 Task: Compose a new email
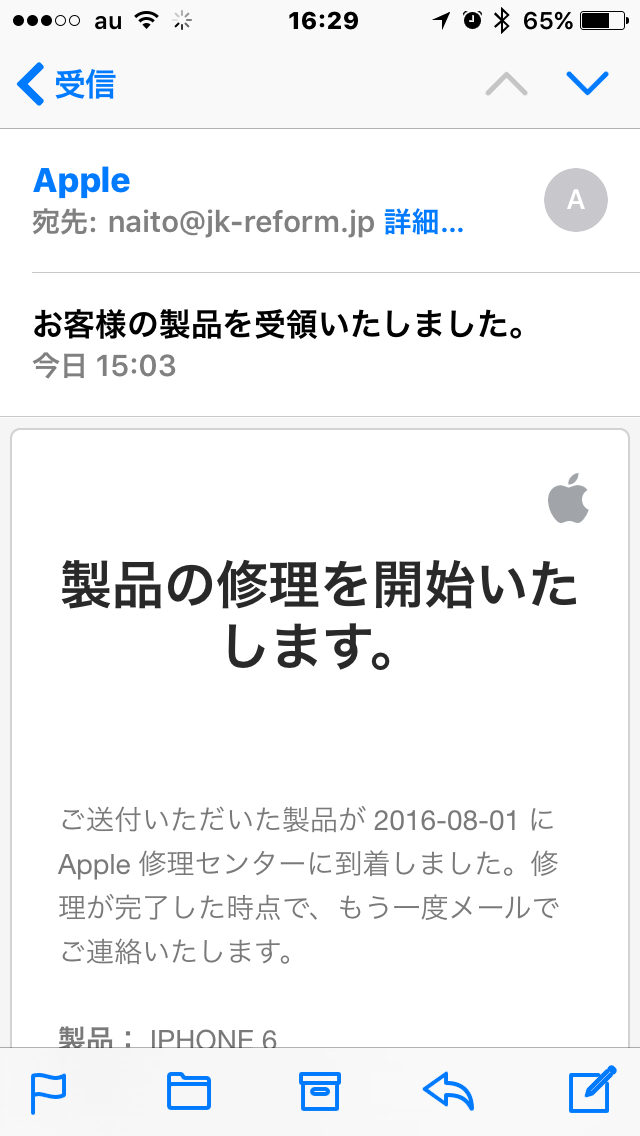(593, 1089)
